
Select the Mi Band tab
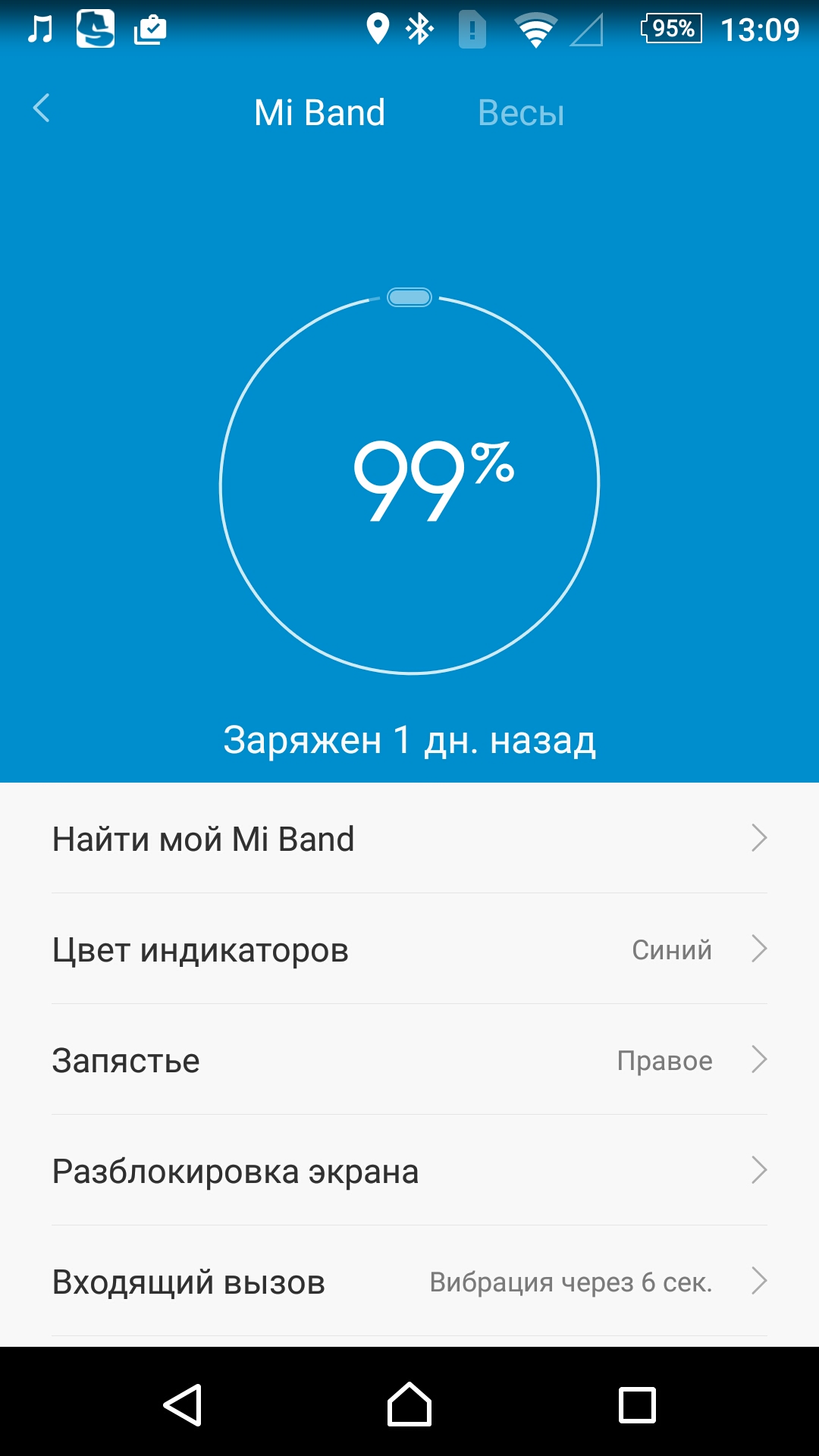coord(319,113)
